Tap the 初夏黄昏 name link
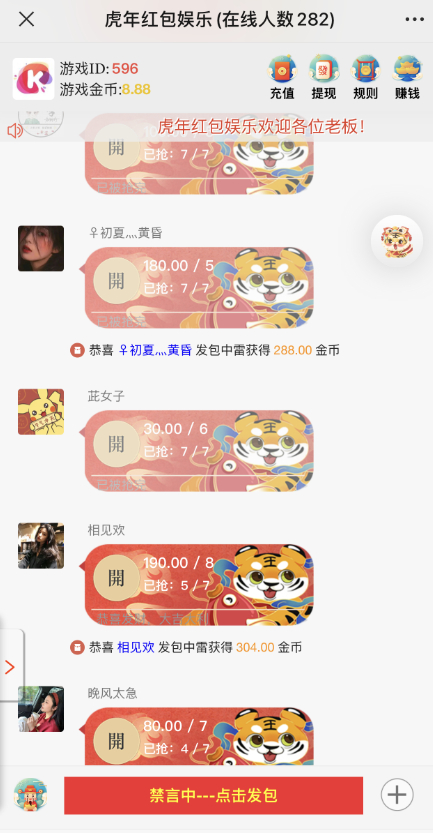Screen dimensions: 433x833 pyautogui.click(x=155, y=350)
